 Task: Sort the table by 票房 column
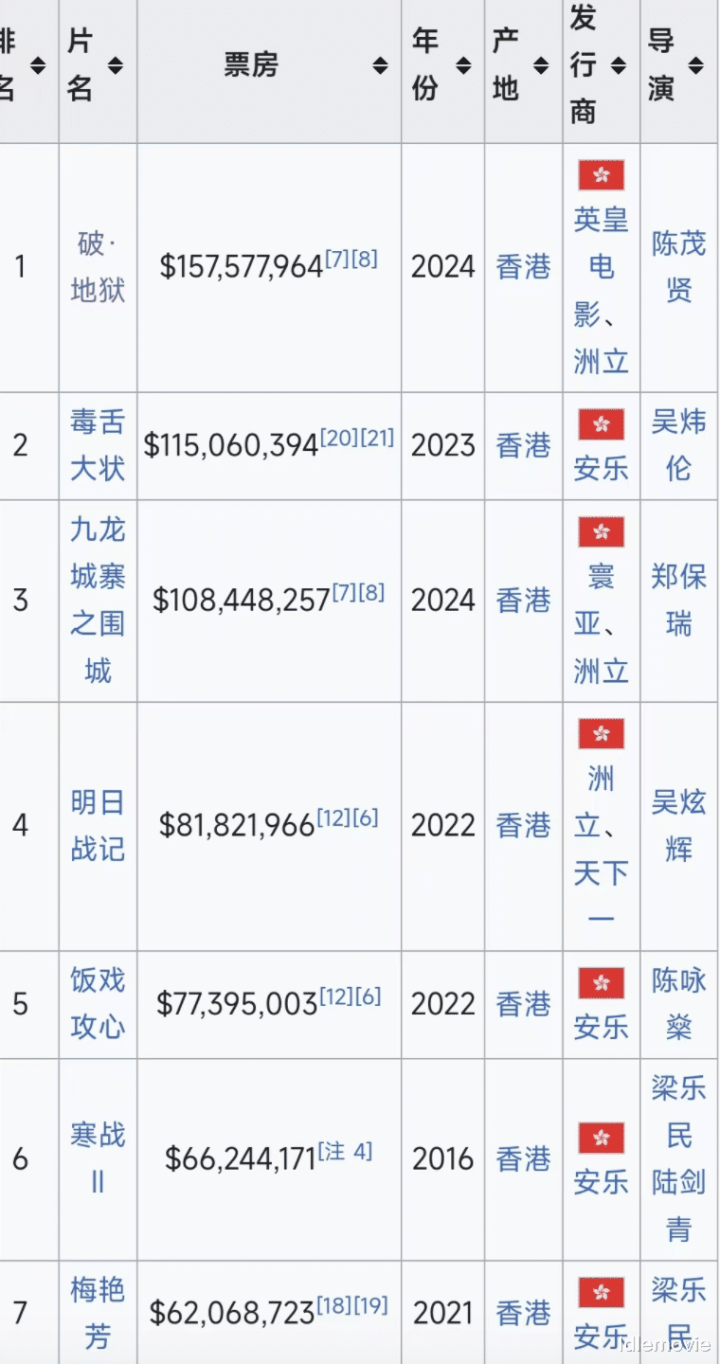tap(379, 66)
